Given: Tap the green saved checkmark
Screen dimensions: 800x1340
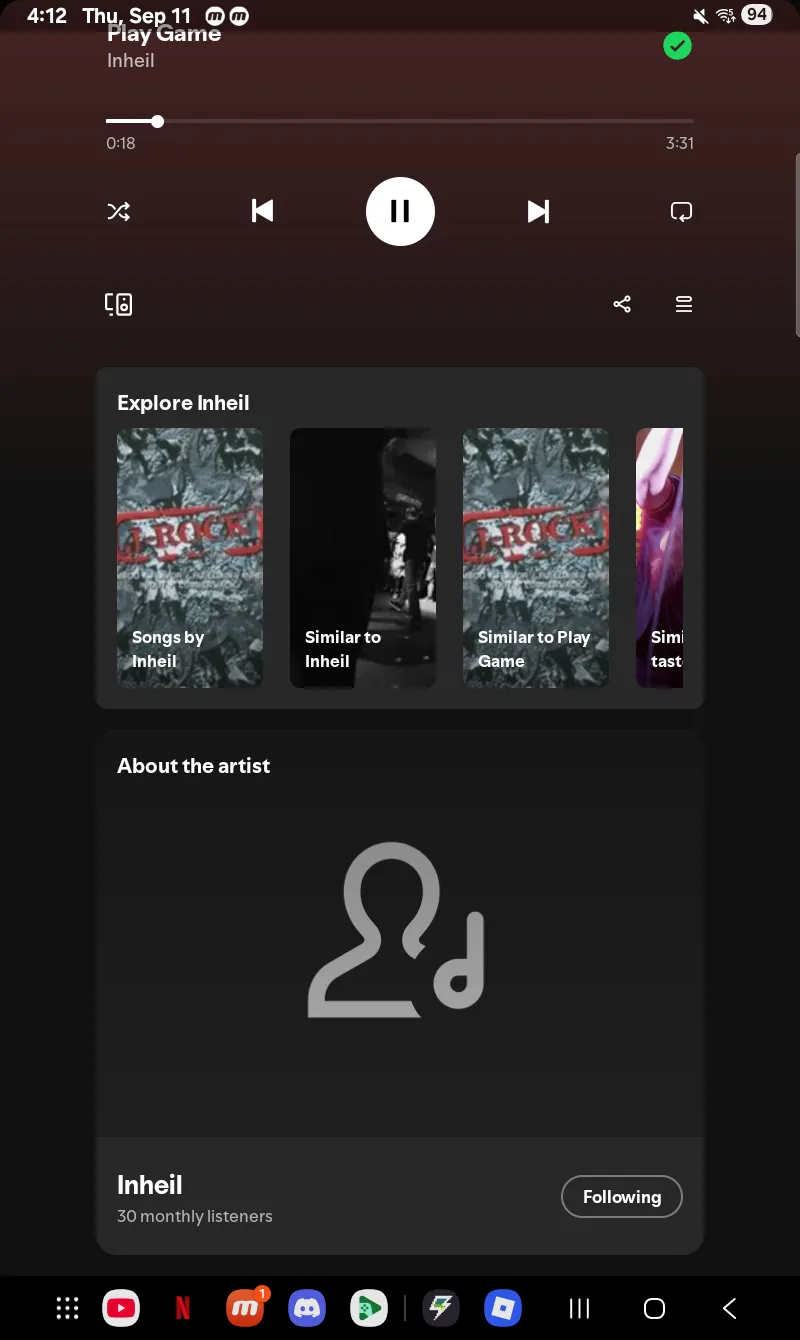Looking at the screenshot, I should click(x=678, y=45).
